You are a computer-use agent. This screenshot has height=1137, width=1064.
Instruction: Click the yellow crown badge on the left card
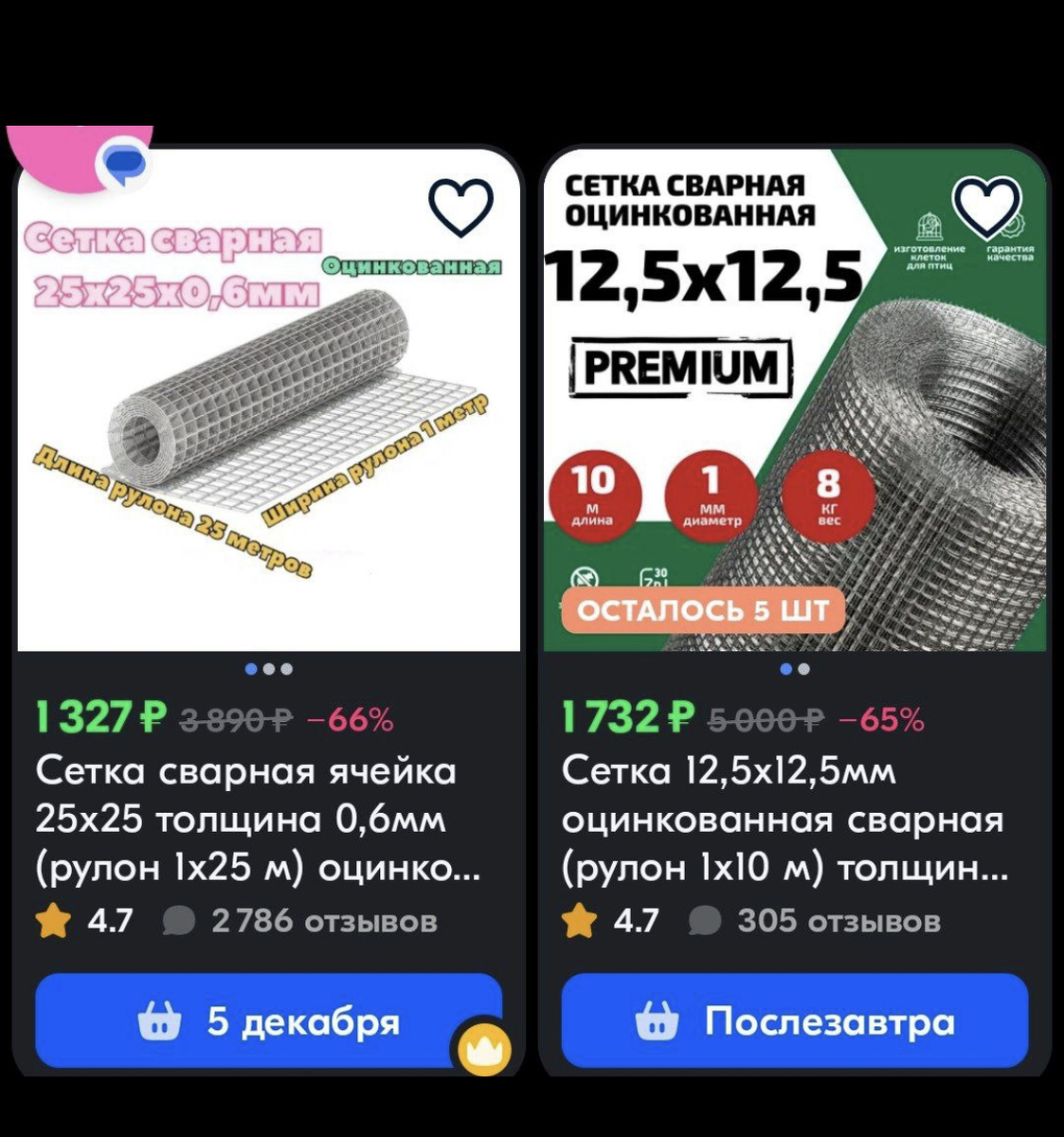pos(485,1050)
